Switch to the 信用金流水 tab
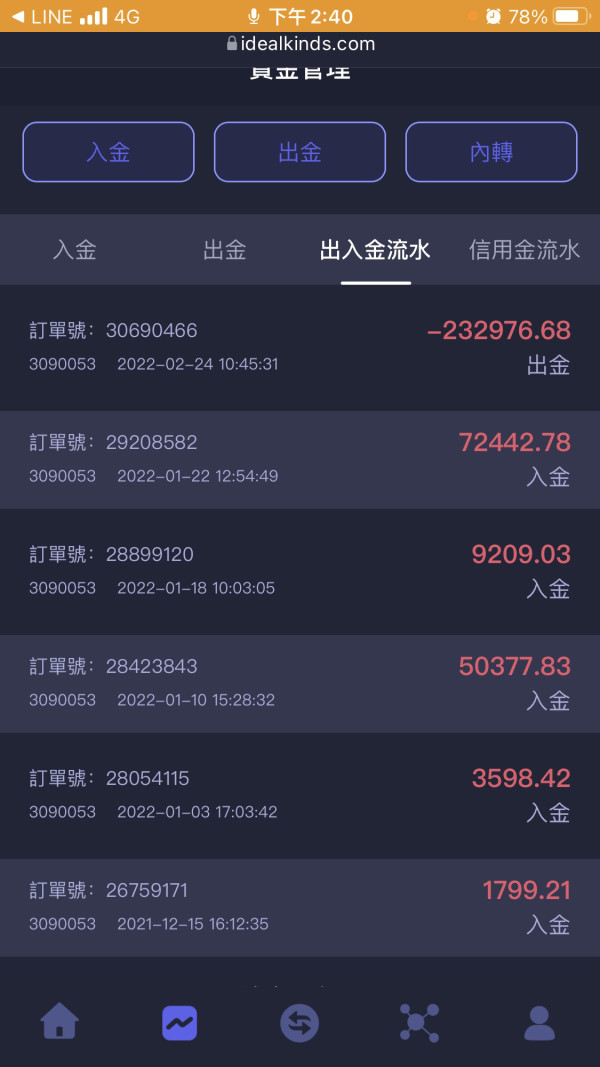 (524, 250)
